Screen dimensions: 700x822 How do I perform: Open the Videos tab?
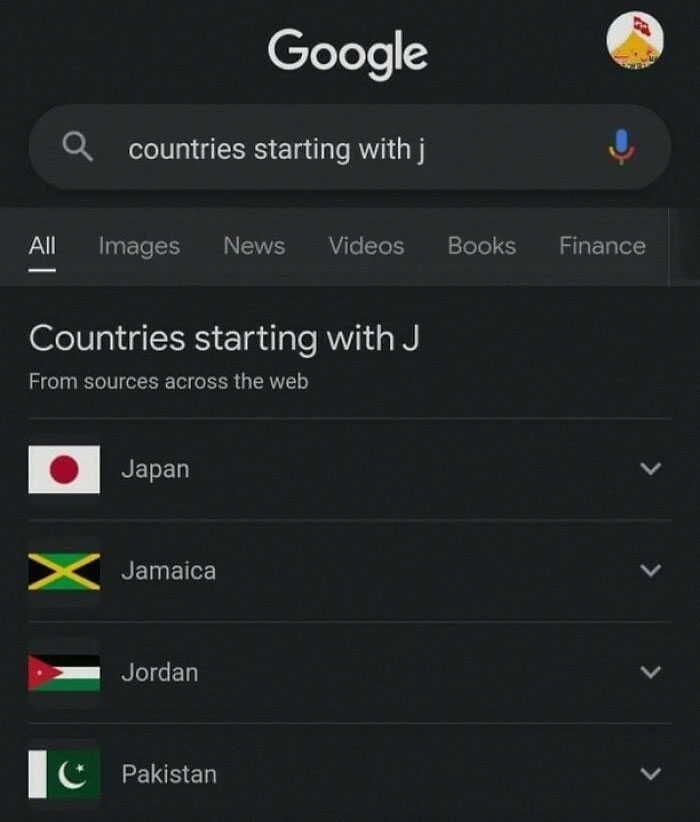(x=366, y=246)
